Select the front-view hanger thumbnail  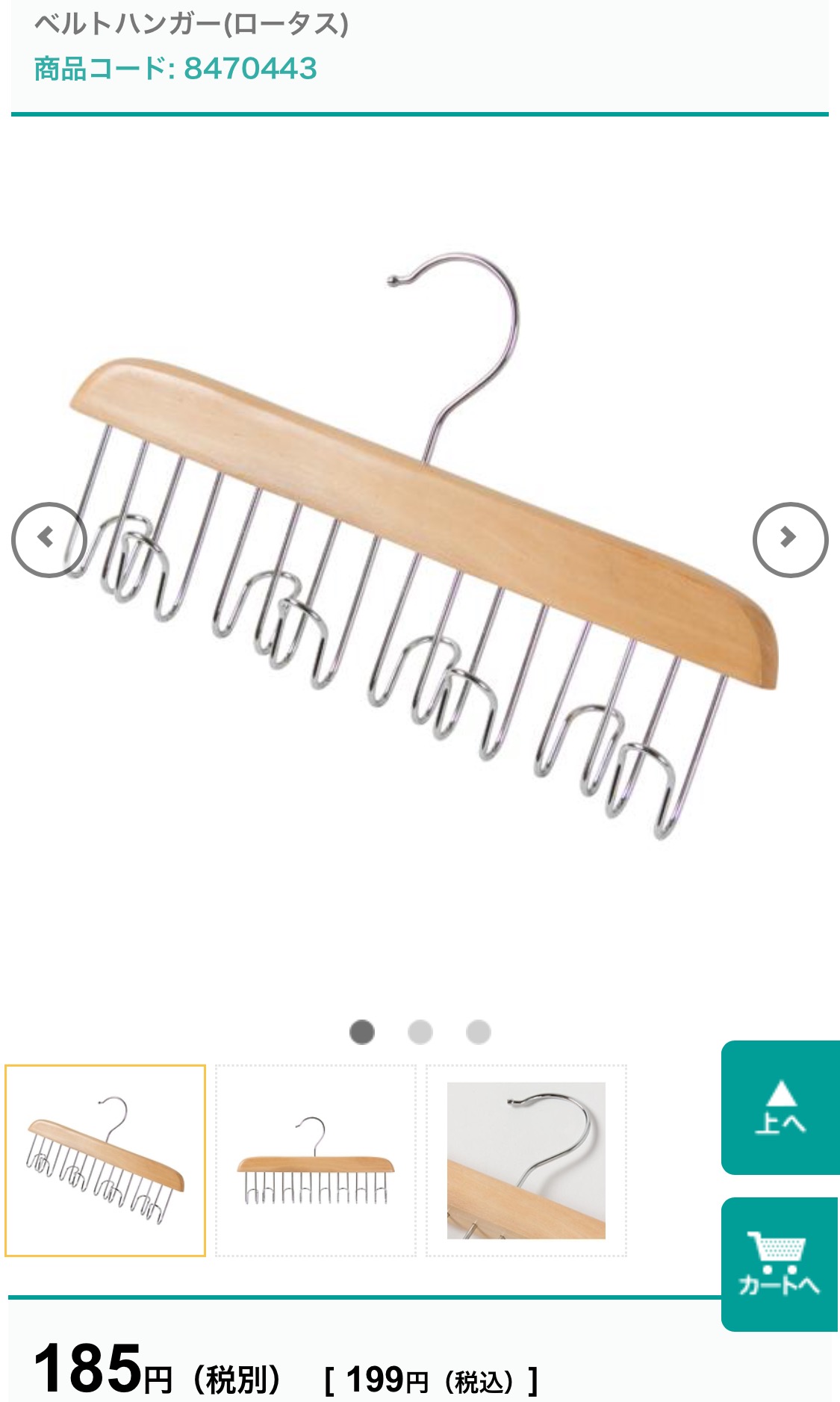click(x=316, y=1161)
